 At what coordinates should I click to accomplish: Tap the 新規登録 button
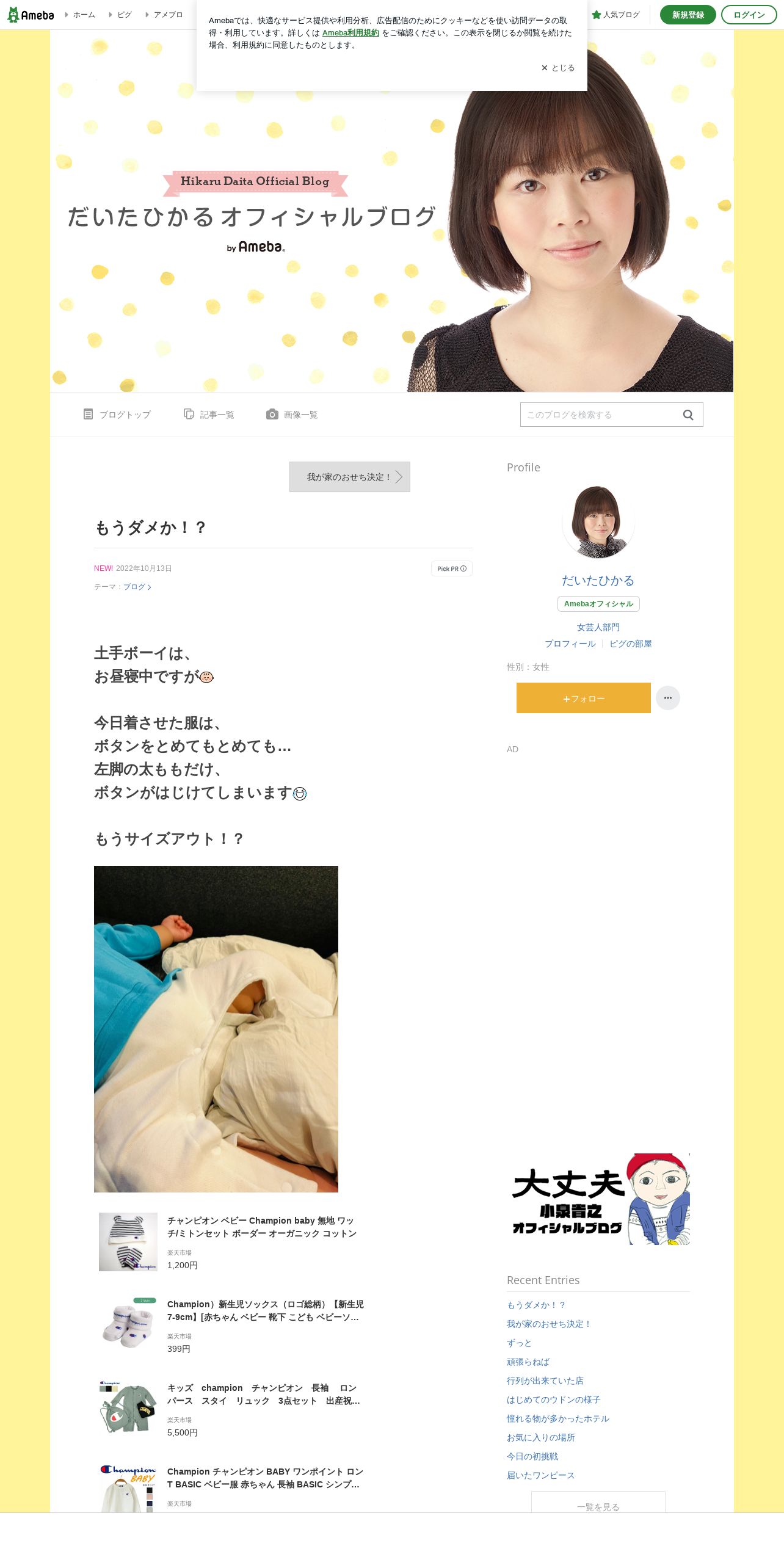coord(688,15)
